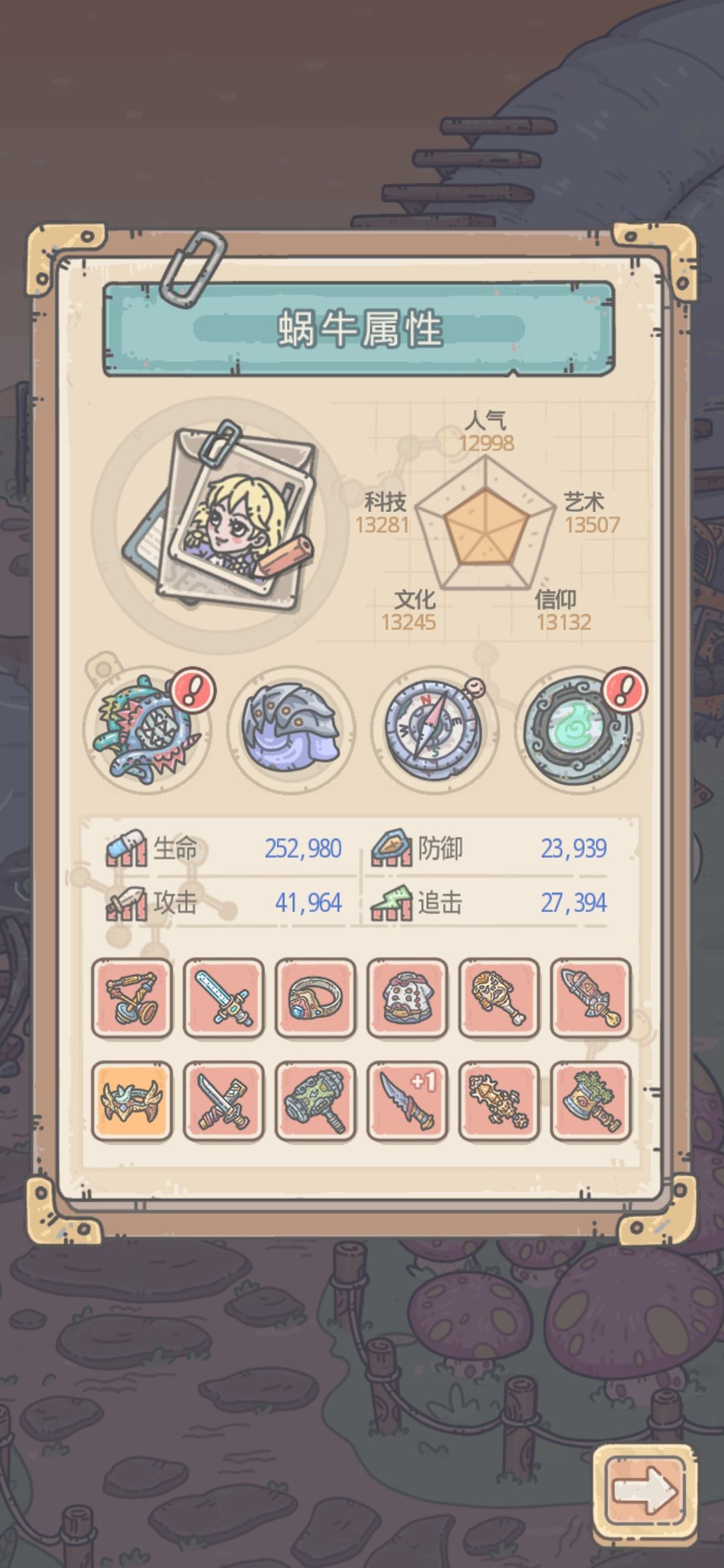This screenshot has height=1568, width=724.
Task: Open the compass item
Action: (434, 729)
